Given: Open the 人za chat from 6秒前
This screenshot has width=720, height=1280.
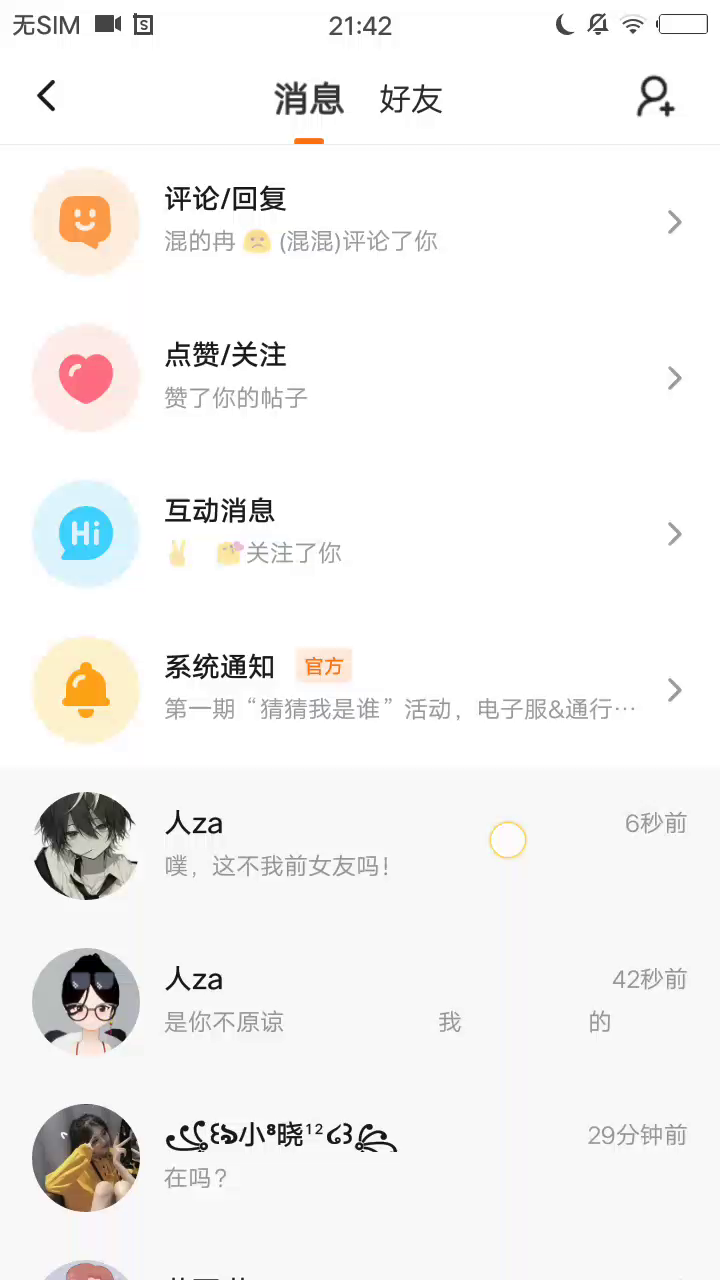Looking at the screenshot, I should click(x=360, y=845).
